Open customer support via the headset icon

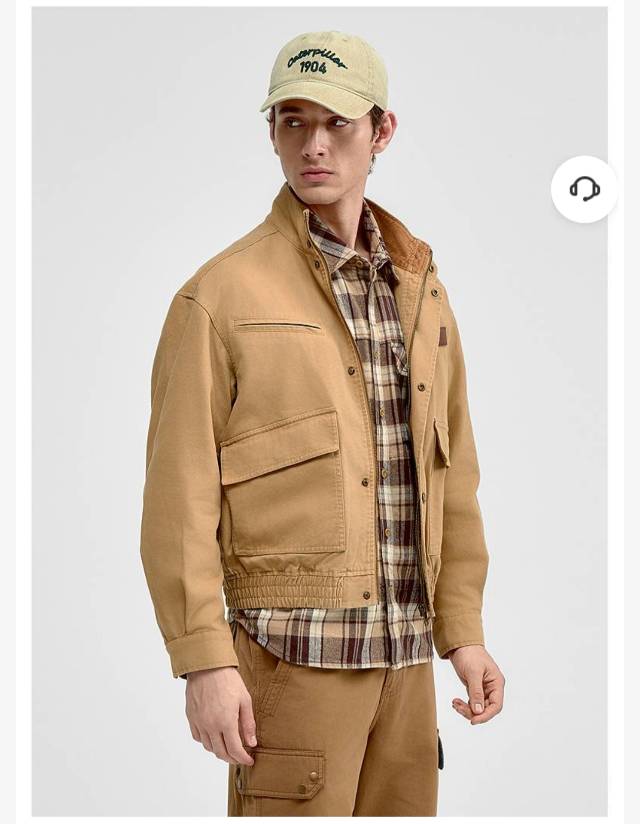(584, 189)
